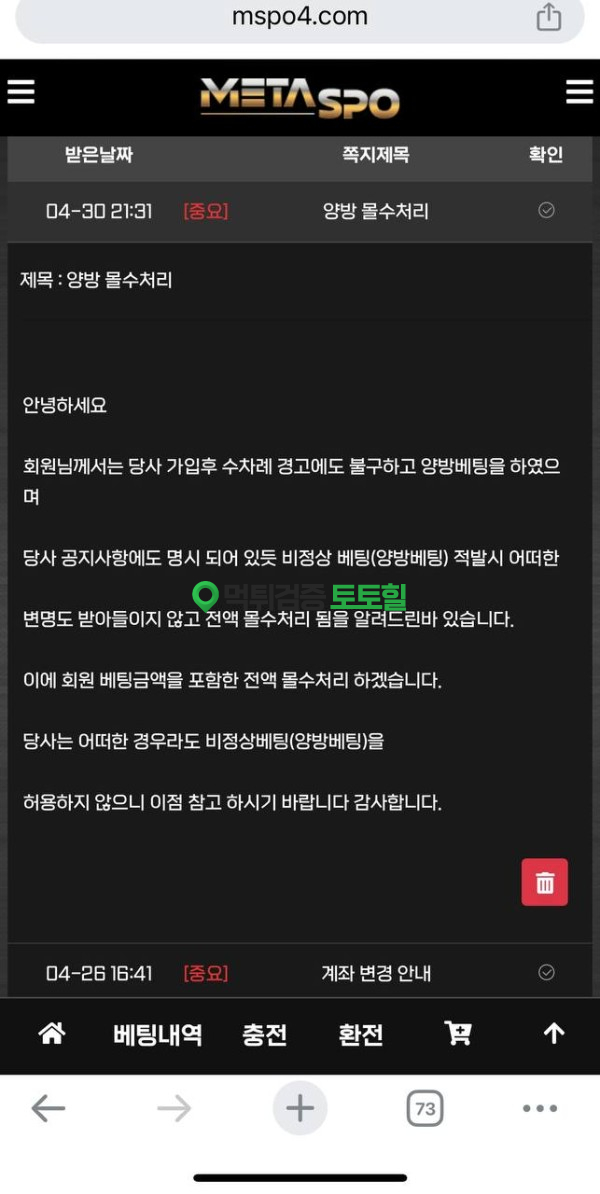Collapse the 양방 몰수처리 message row
This screenshot has height=1194, width=600.
click(x=375, y=211)
